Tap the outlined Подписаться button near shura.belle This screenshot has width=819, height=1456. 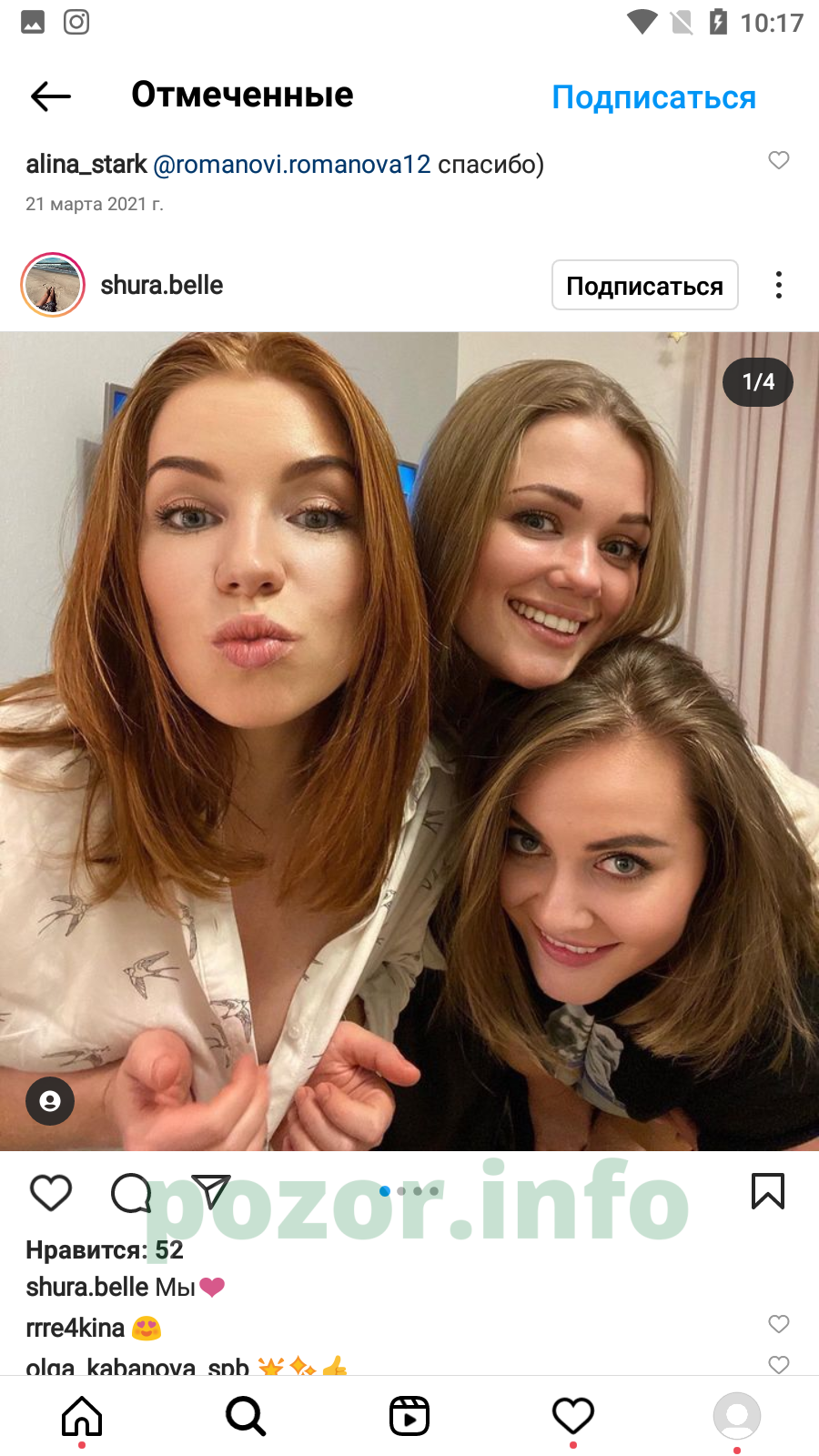tap(645, 286)
